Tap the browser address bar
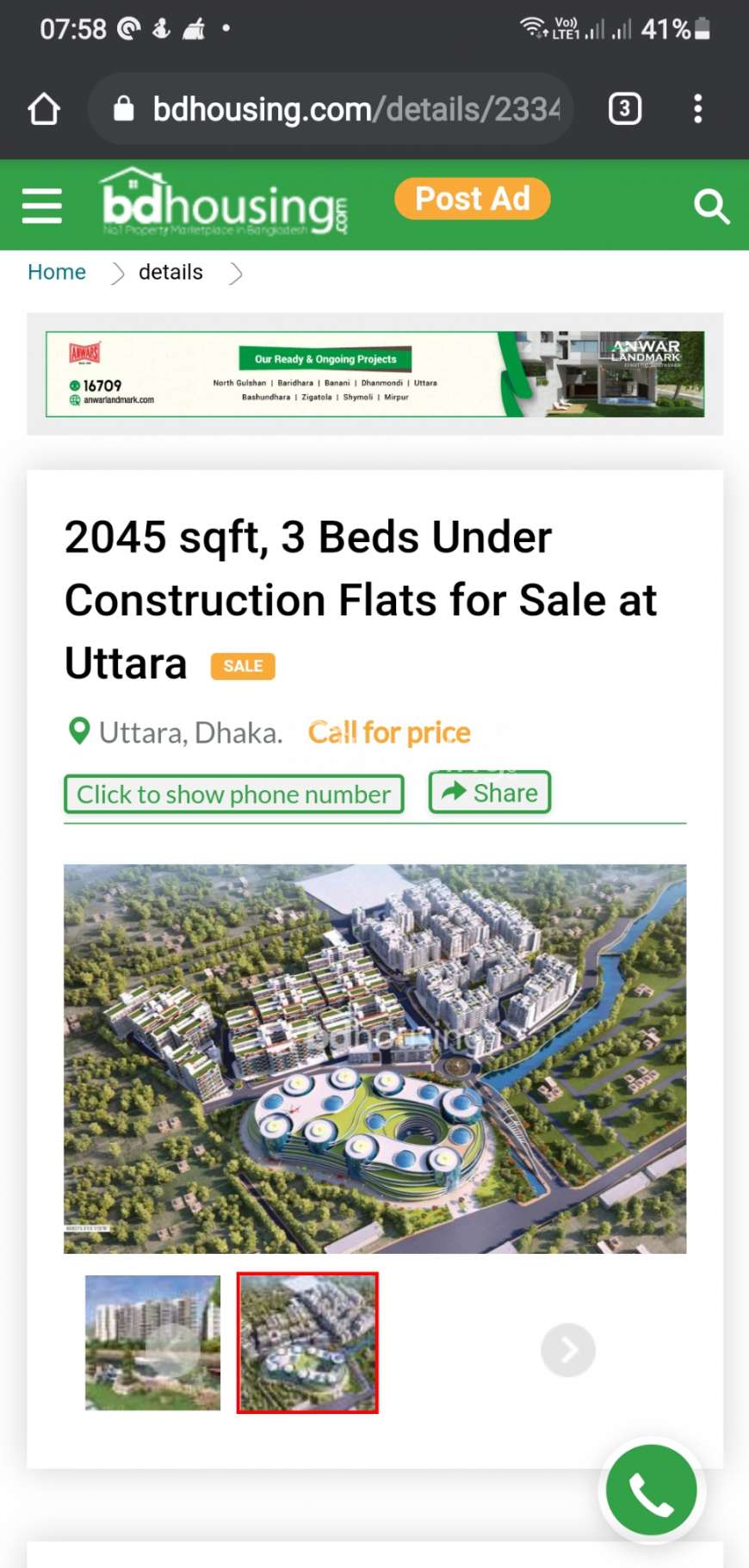Viewport: 749px width, 1568px height. click(331, 109)
